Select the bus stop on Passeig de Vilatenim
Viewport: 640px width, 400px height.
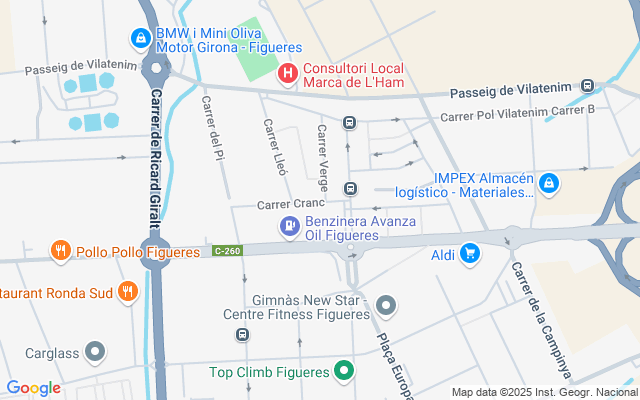[x=588, y=86]
